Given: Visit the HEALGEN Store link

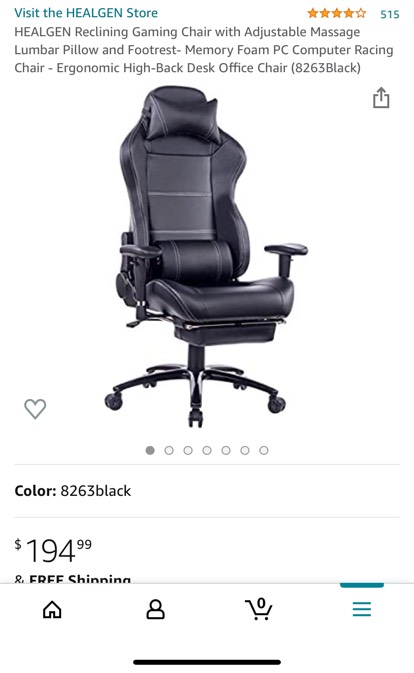Looking at the screenshot, I should point(86,13).
